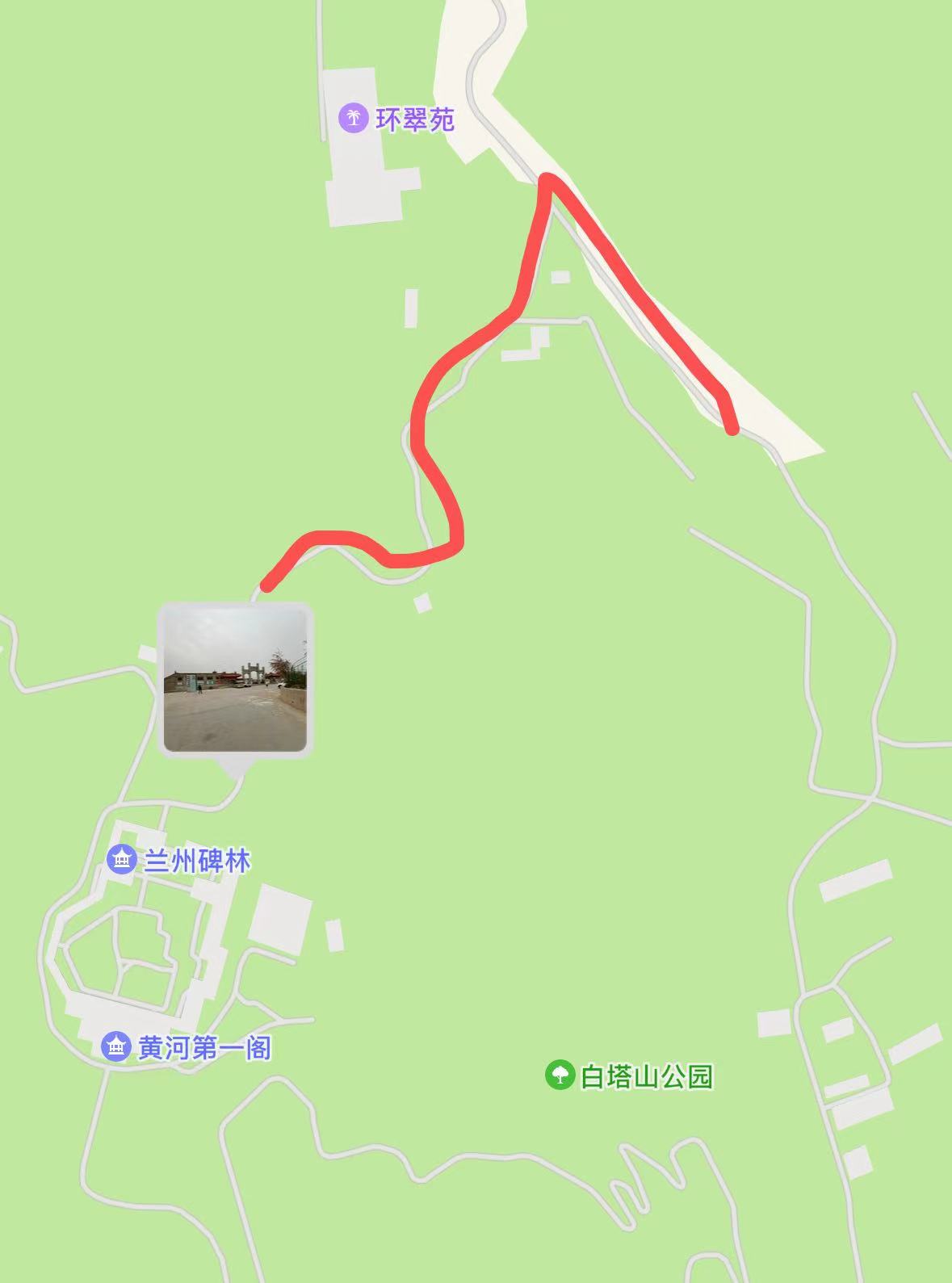
Task: Open the photo thumbnail pinned on the map
Action: [235, 679]
